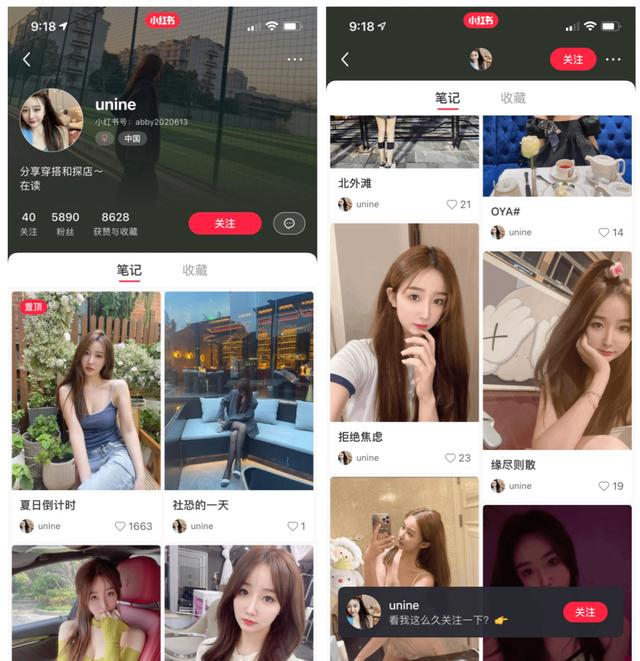Viewport: 640px width, 661px height.
Task: Open the note 社恐的一天
Action: (238, 390)
